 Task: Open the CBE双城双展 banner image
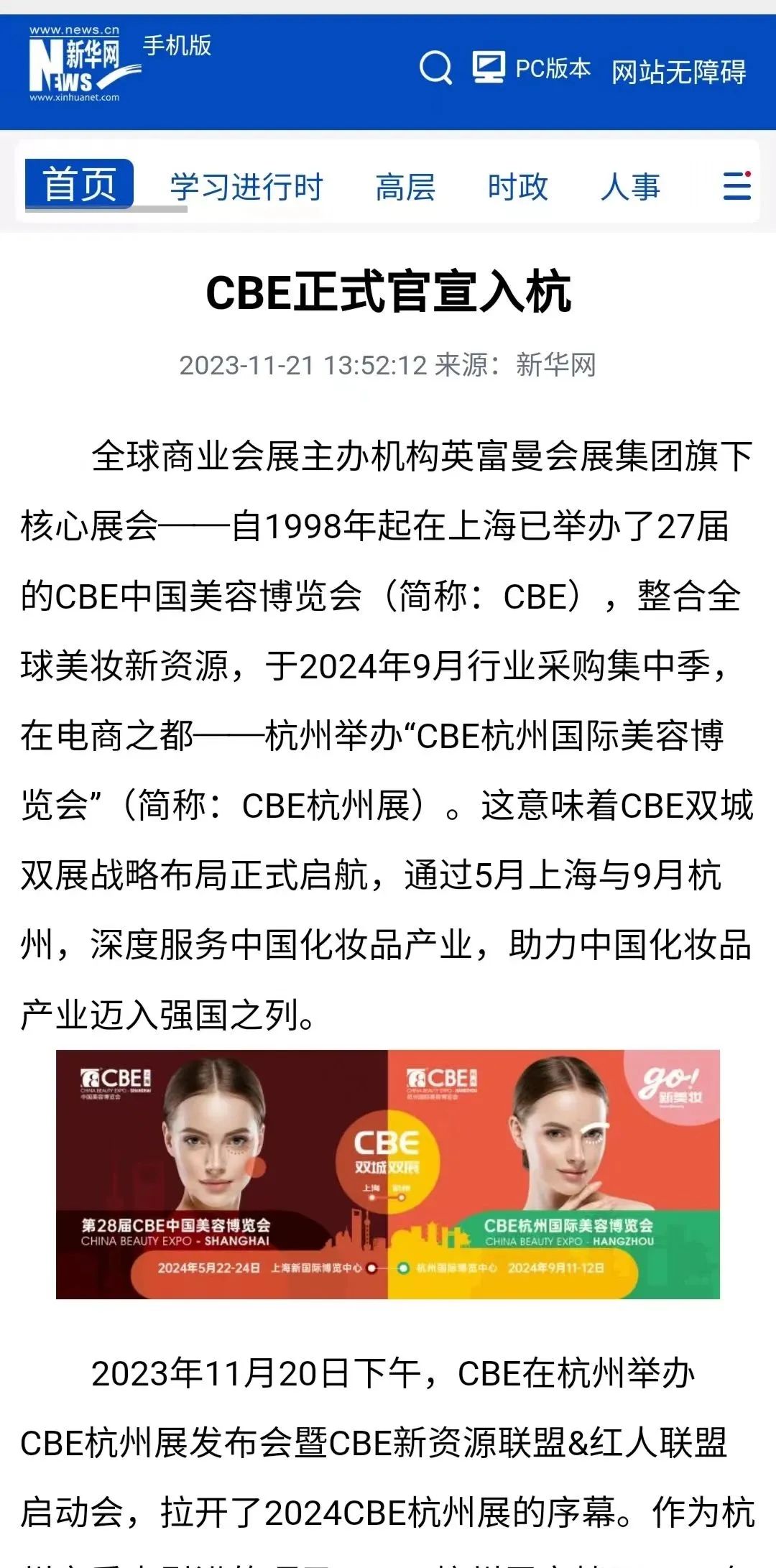pyautogui.click(x=388, y=1173)
